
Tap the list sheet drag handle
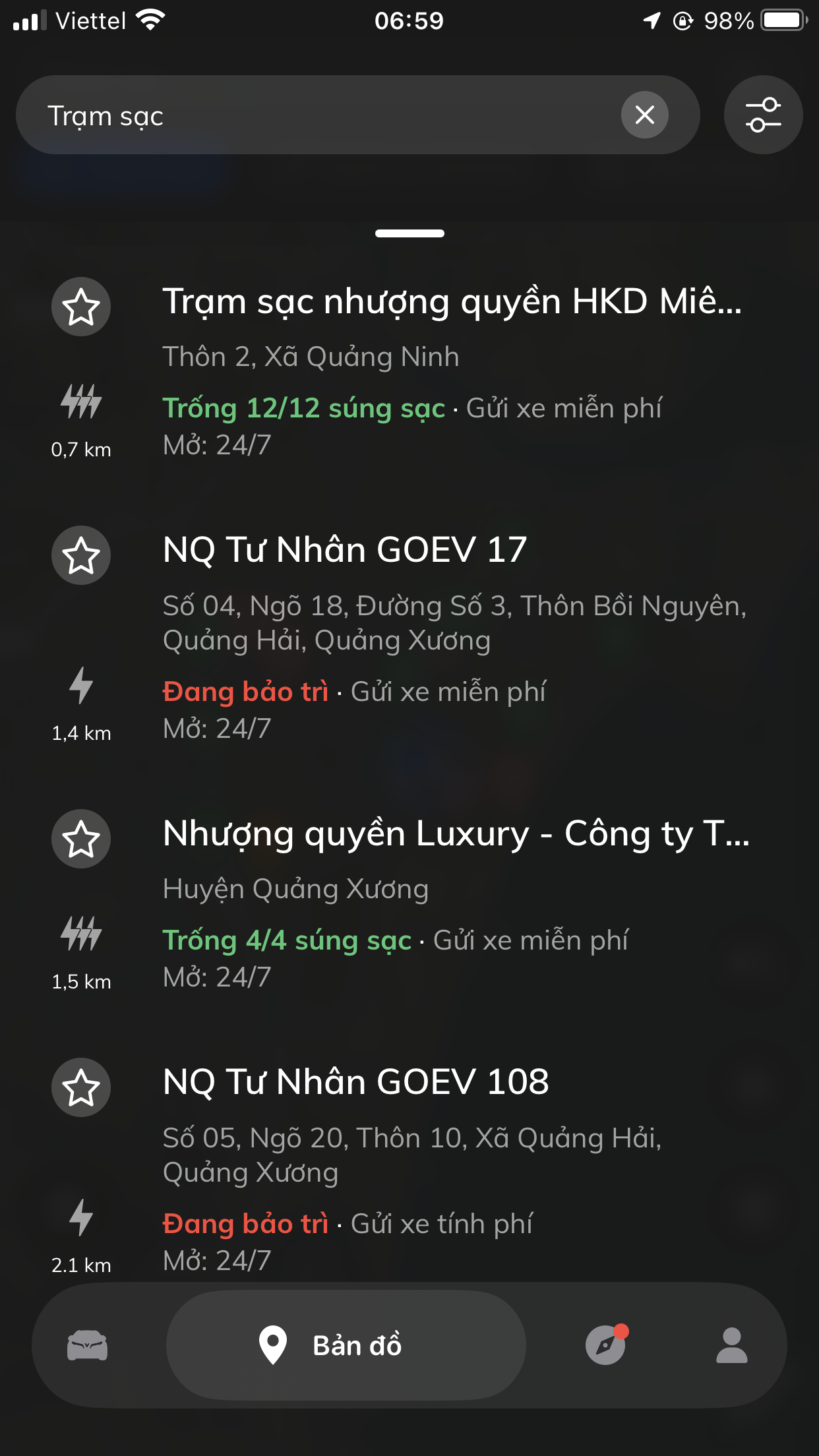409,233
